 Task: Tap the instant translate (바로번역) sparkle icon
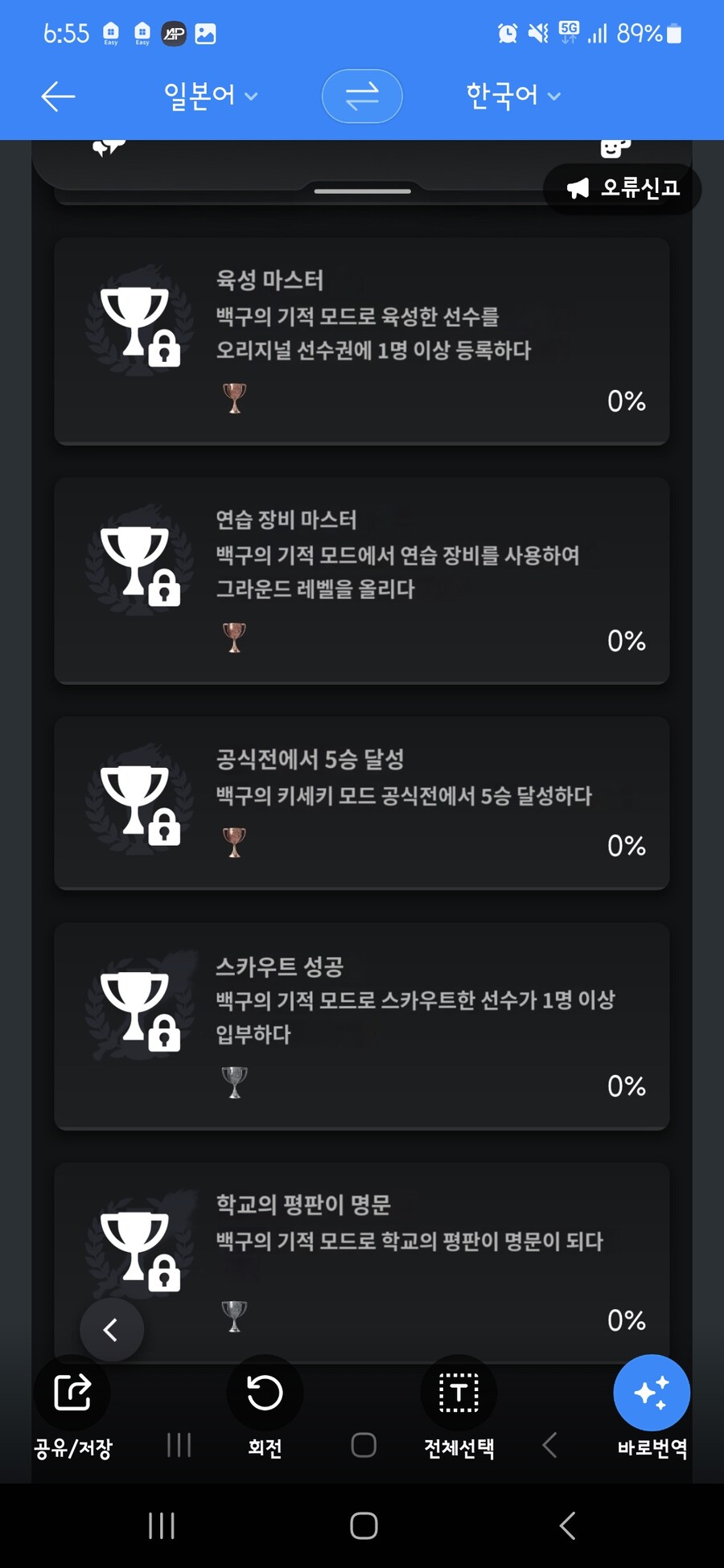pos(652,1393)
